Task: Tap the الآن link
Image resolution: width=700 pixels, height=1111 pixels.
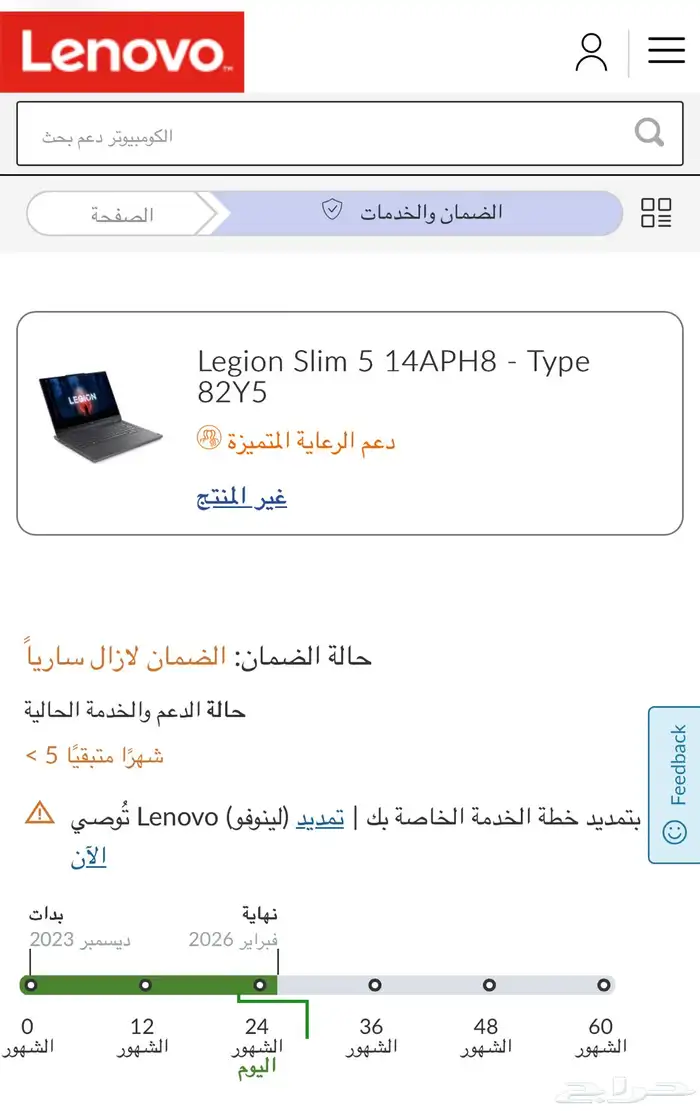Action: click(88, 857)
